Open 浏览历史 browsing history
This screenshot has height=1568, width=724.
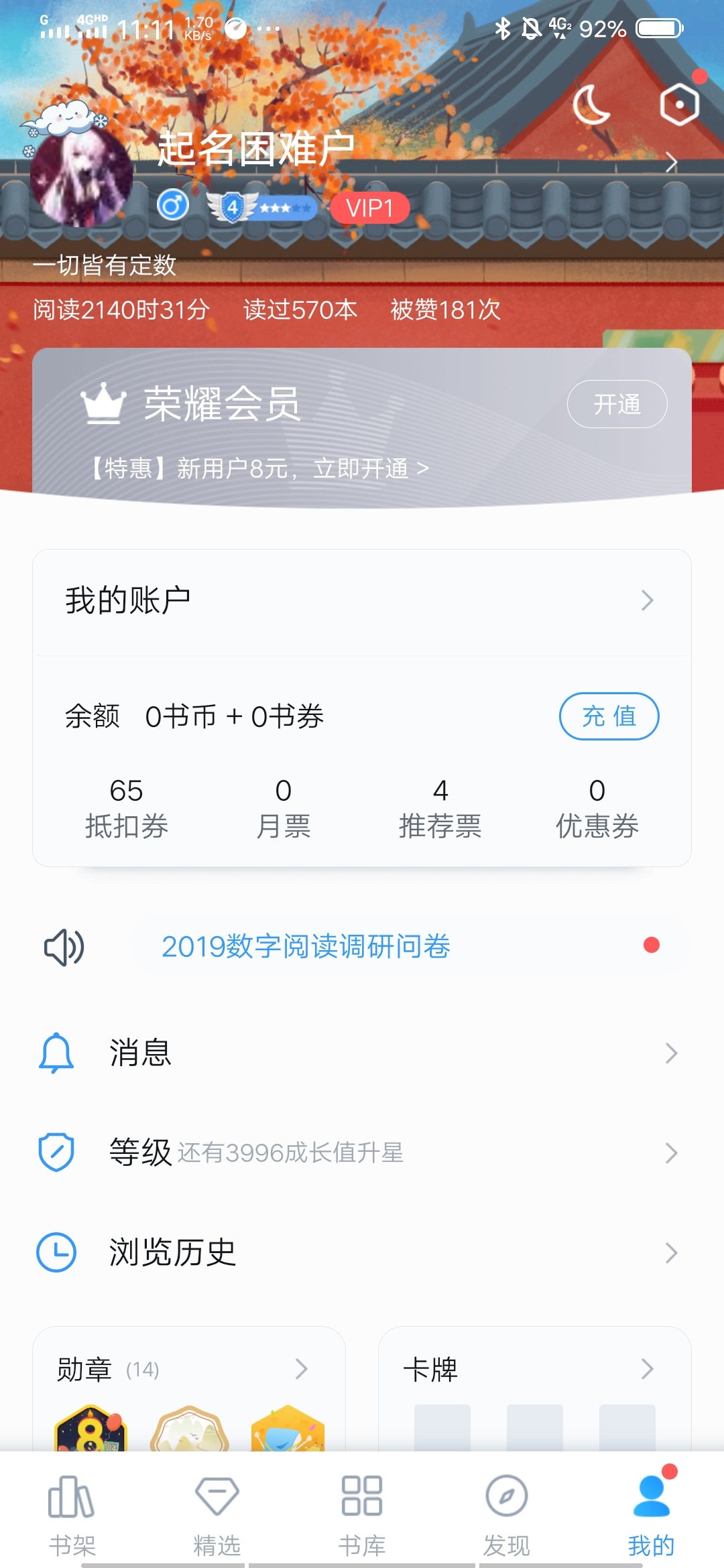tap(362, 1252)
